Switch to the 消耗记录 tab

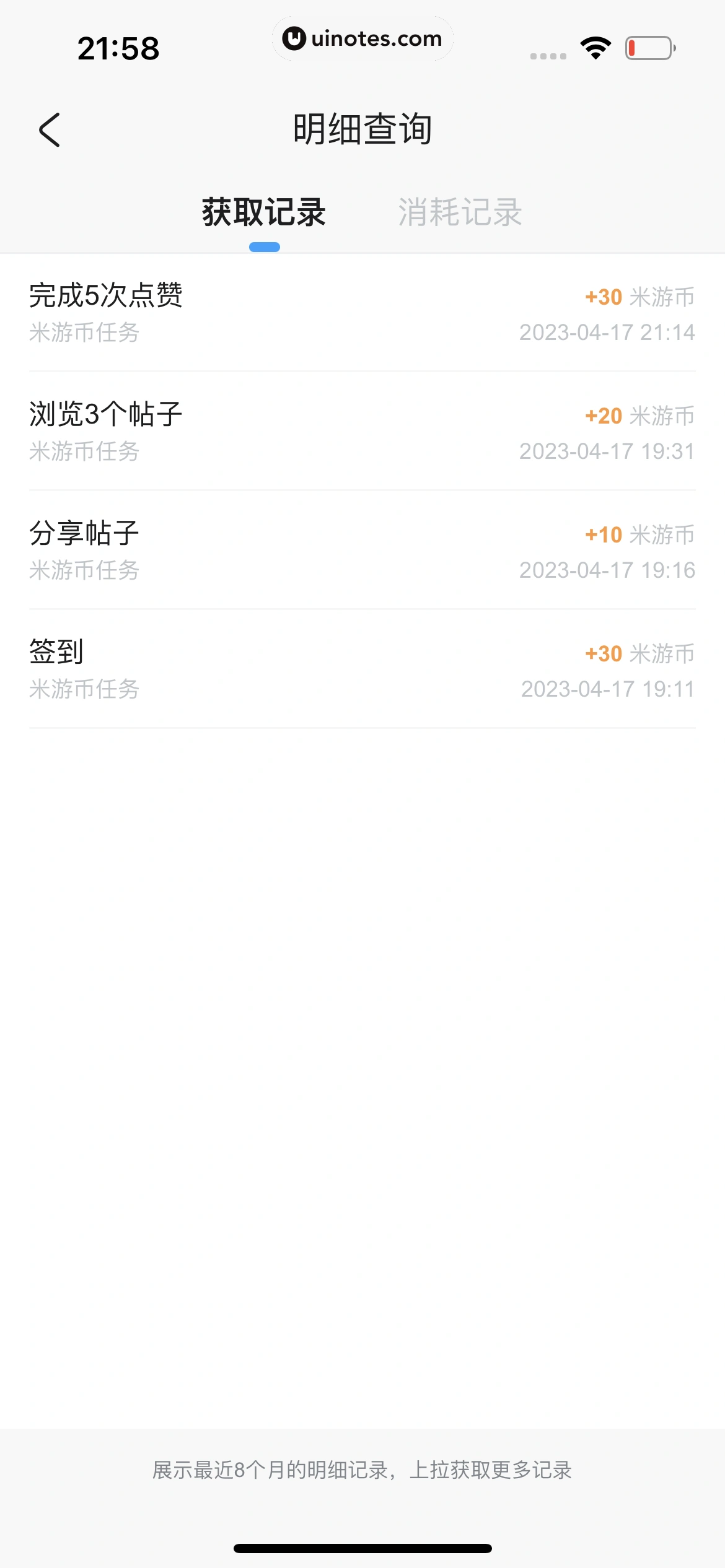pyautogui.click(x=460, y=213)
